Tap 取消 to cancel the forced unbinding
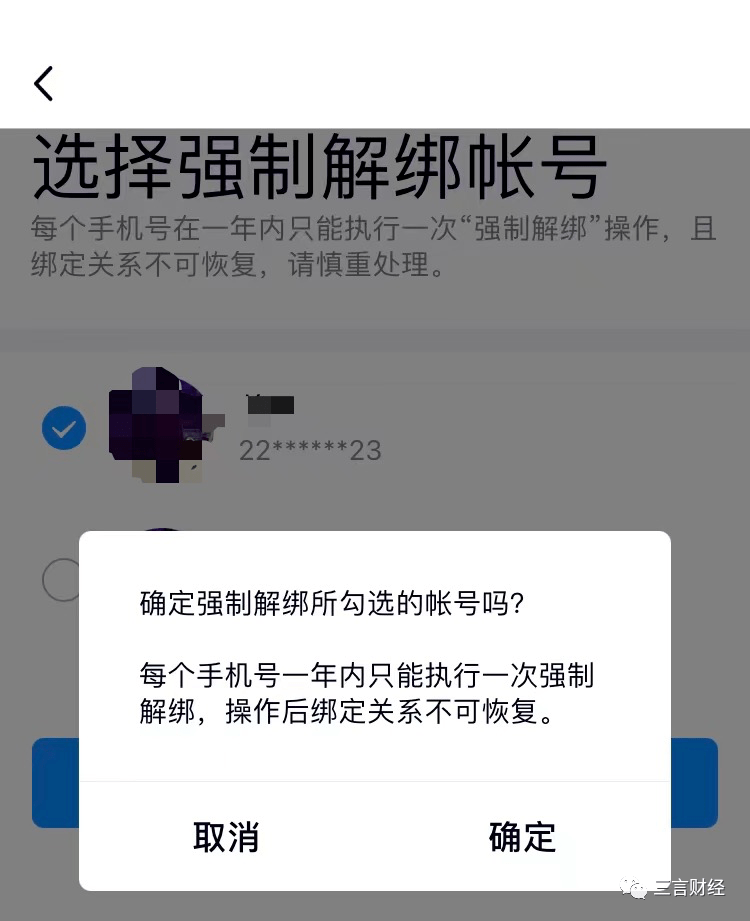 (x=226, y=836)
